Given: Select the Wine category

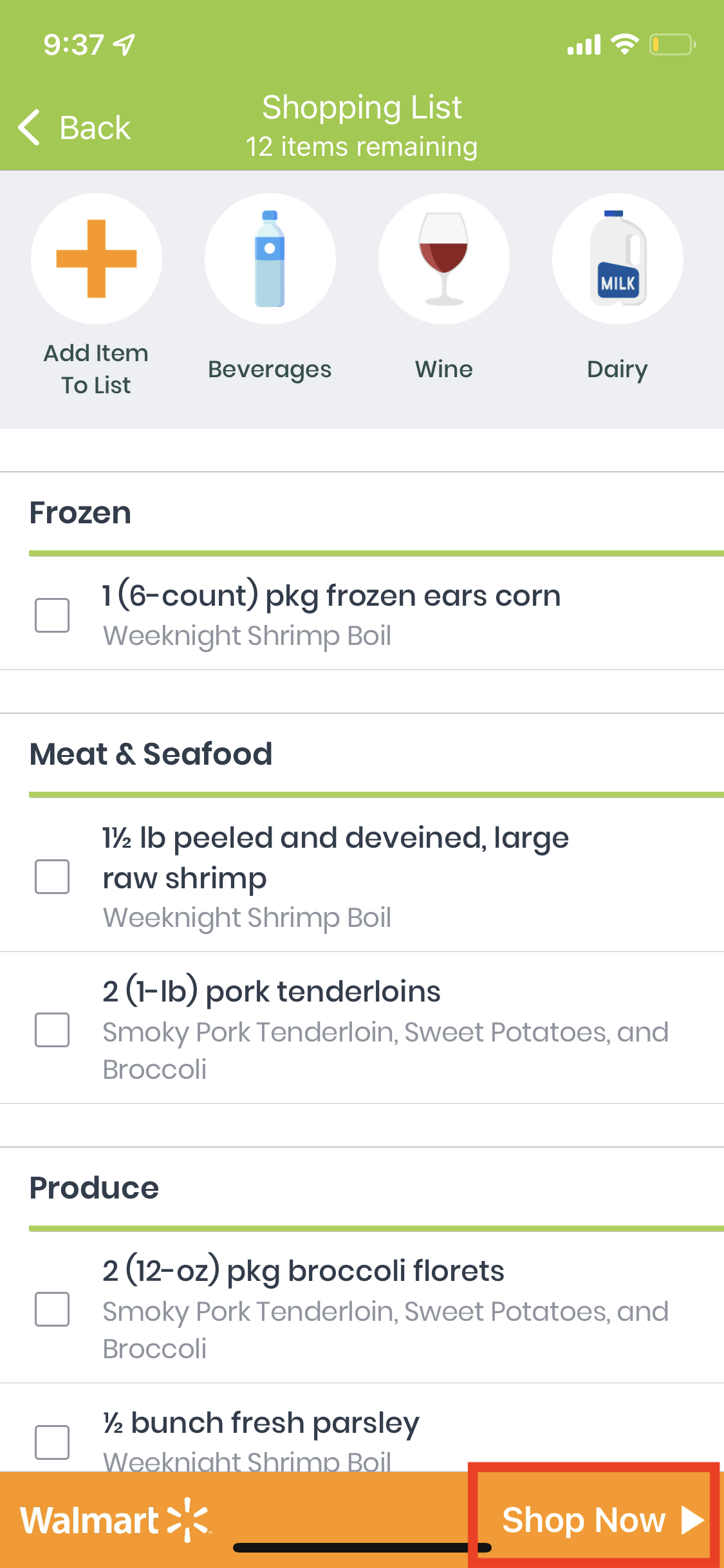Looking at the screenshot, I should (443, 288).
